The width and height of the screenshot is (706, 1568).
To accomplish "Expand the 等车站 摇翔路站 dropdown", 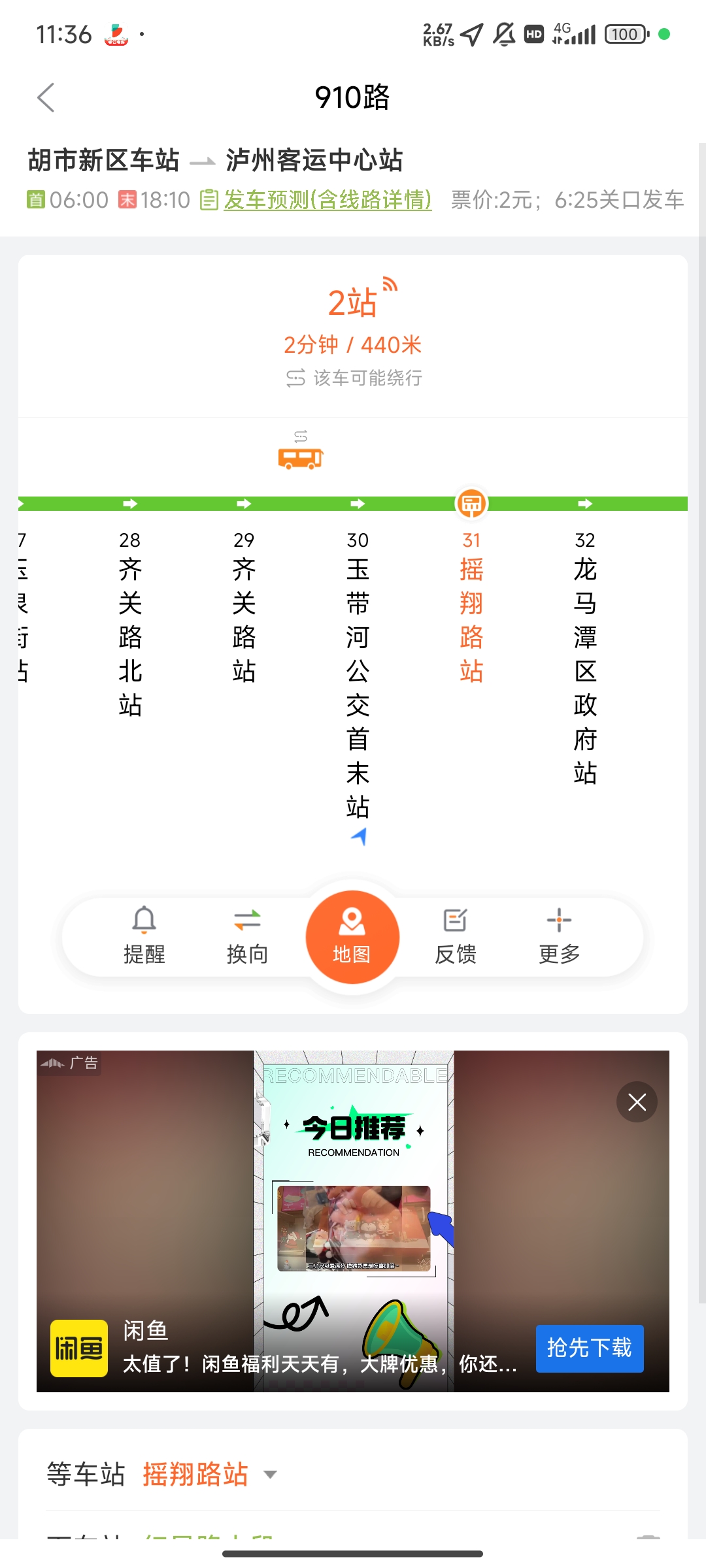I will (x=269, y=1475).
